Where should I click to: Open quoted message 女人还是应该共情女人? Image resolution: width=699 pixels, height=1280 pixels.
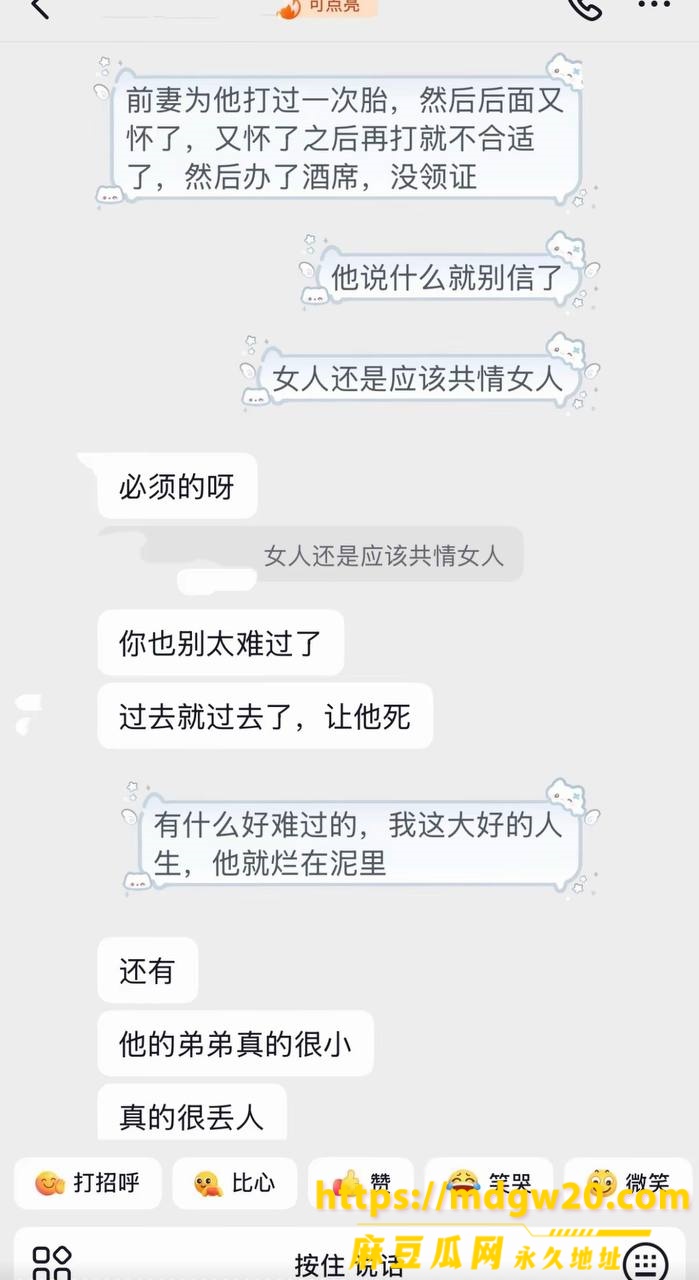point(384,556)
